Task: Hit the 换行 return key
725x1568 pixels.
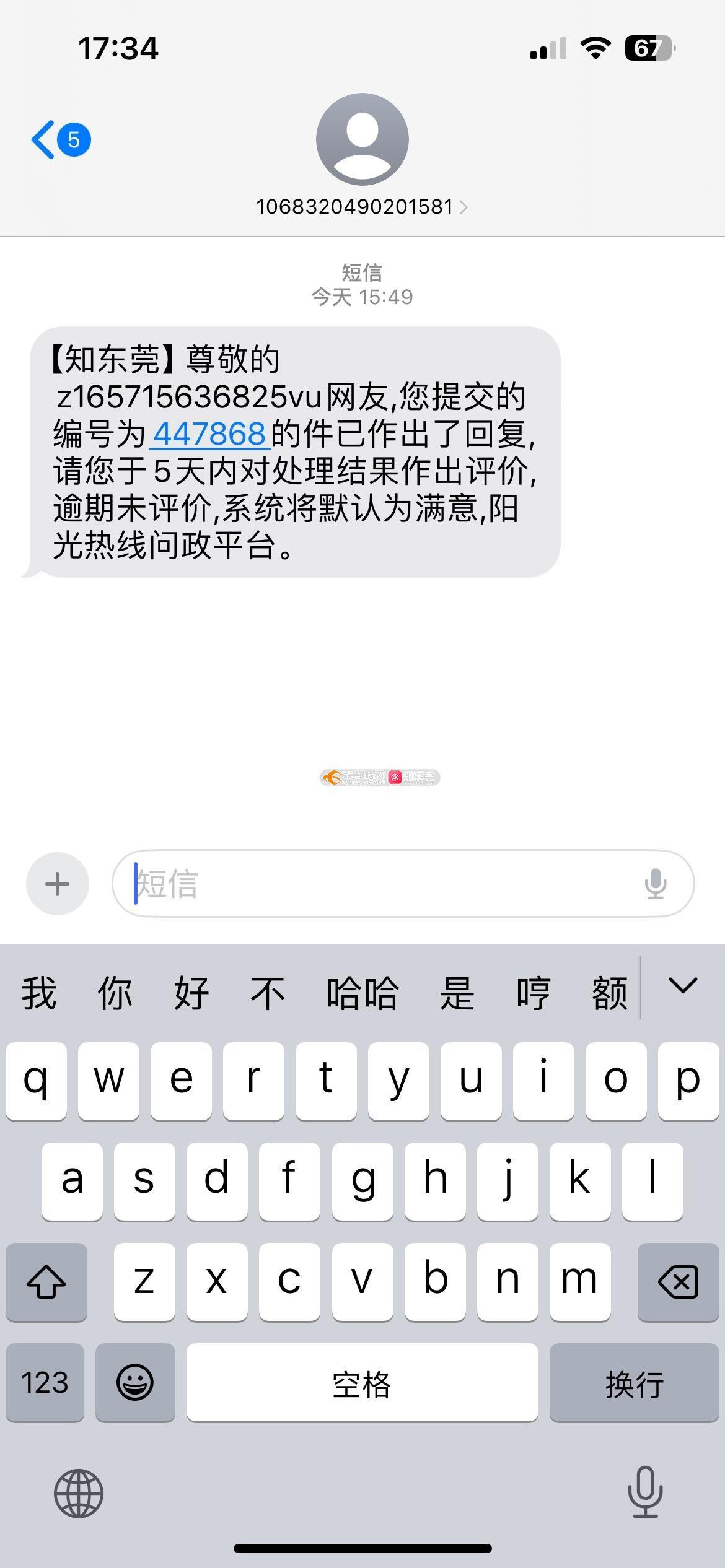Action: [x=634, y=1382]
